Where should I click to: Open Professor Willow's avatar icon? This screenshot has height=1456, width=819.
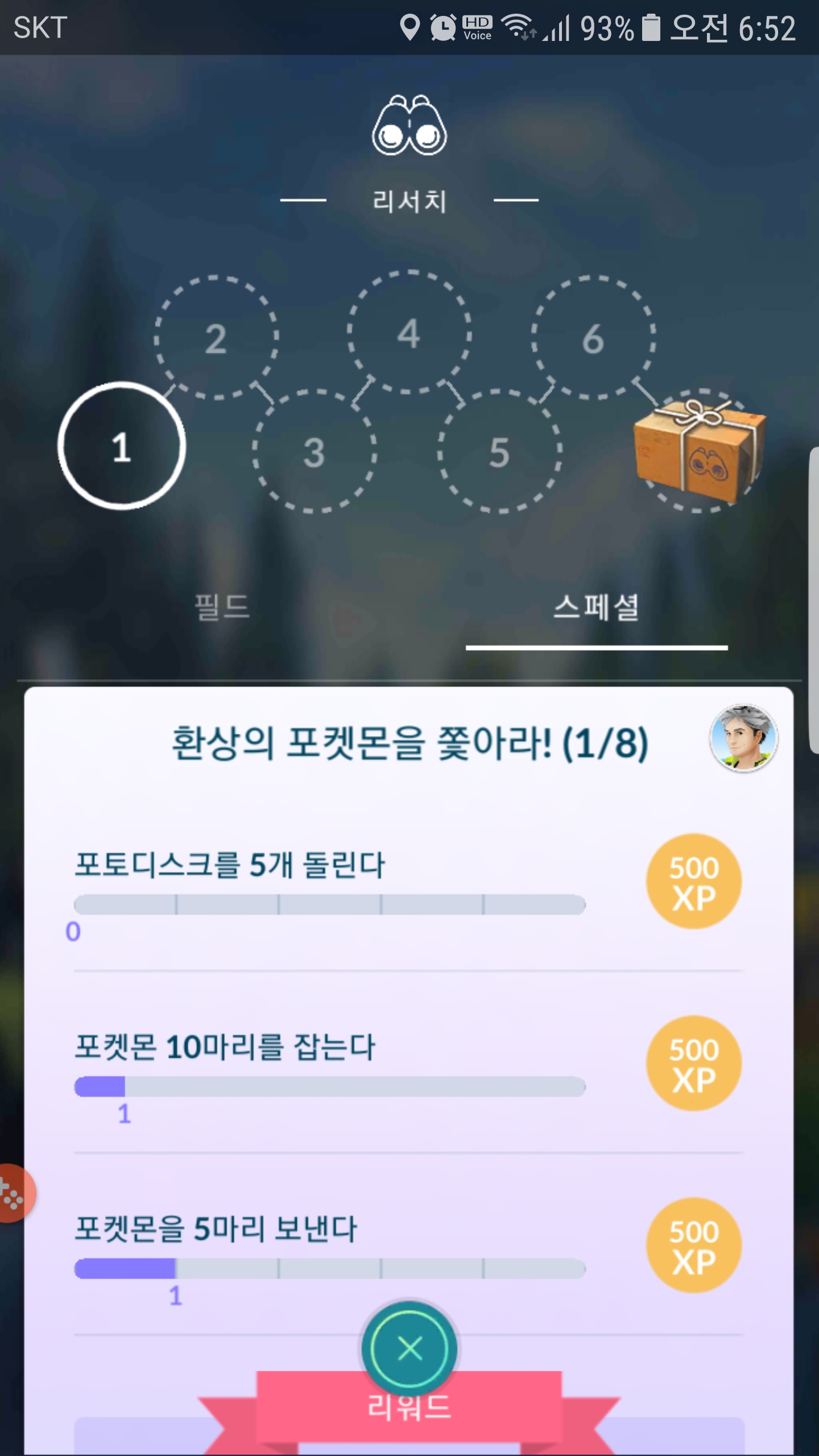click(743, 737)
